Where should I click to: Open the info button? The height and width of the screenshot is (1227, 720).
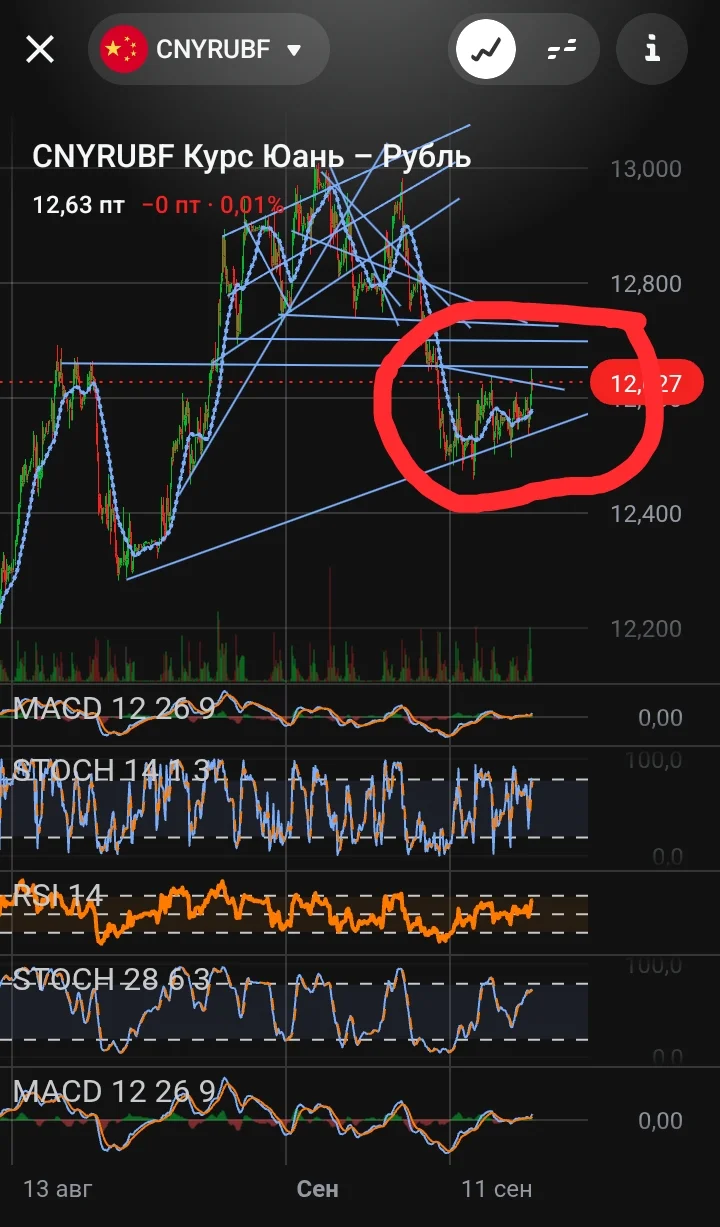coord(652,49)
